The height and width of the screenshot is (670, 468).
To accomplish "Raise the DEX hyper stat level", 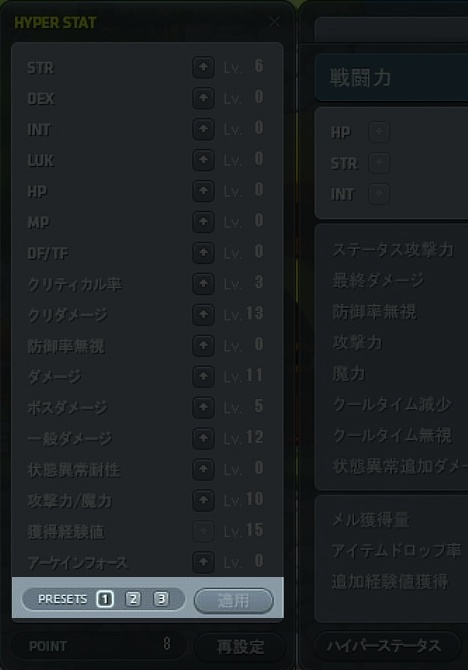I will 203,98.
